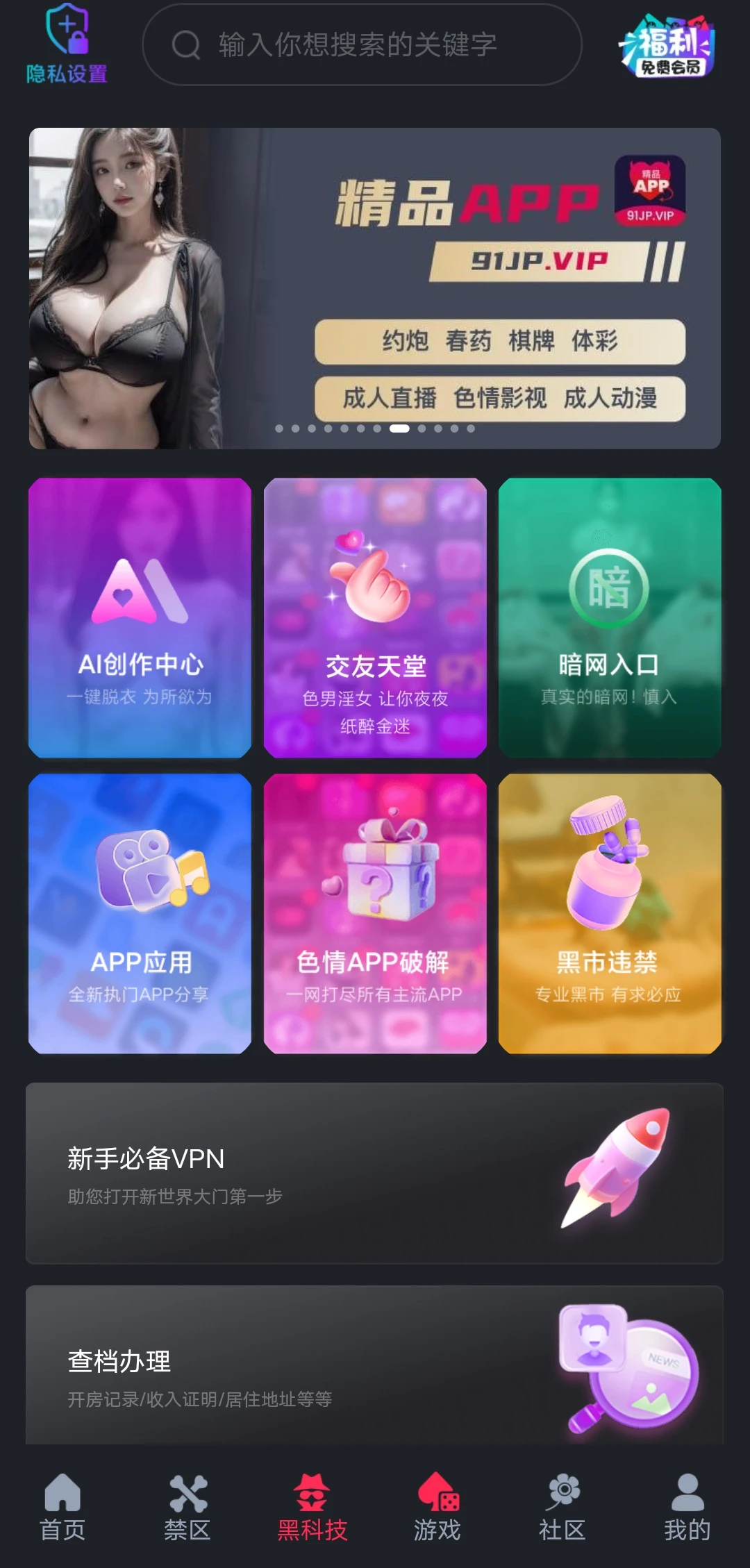Open the 查档办理 entry
Viewport: 750px width, 1568px height.
point(375,1366)
